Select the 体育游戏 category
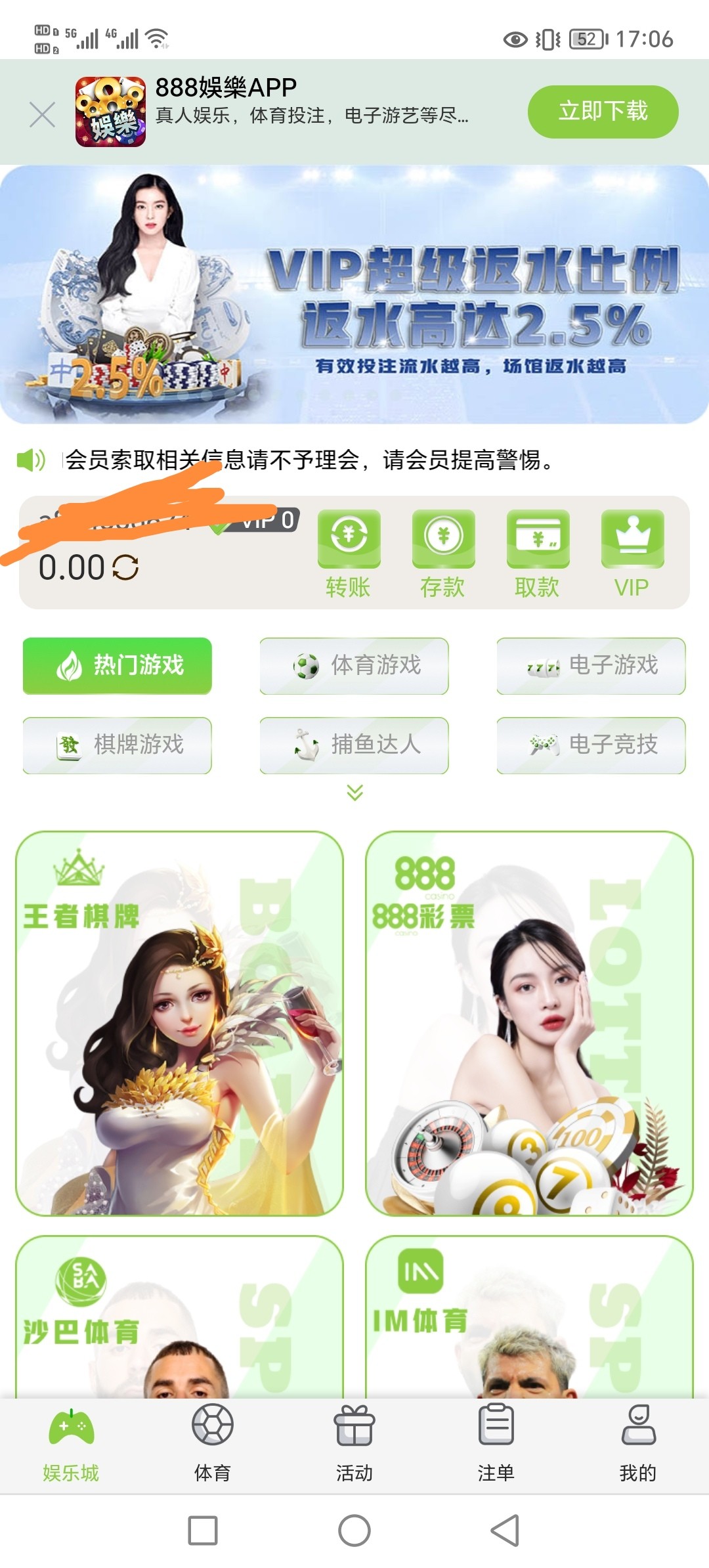The width and height of the screenshot is (709, 1568). (354, 666)
